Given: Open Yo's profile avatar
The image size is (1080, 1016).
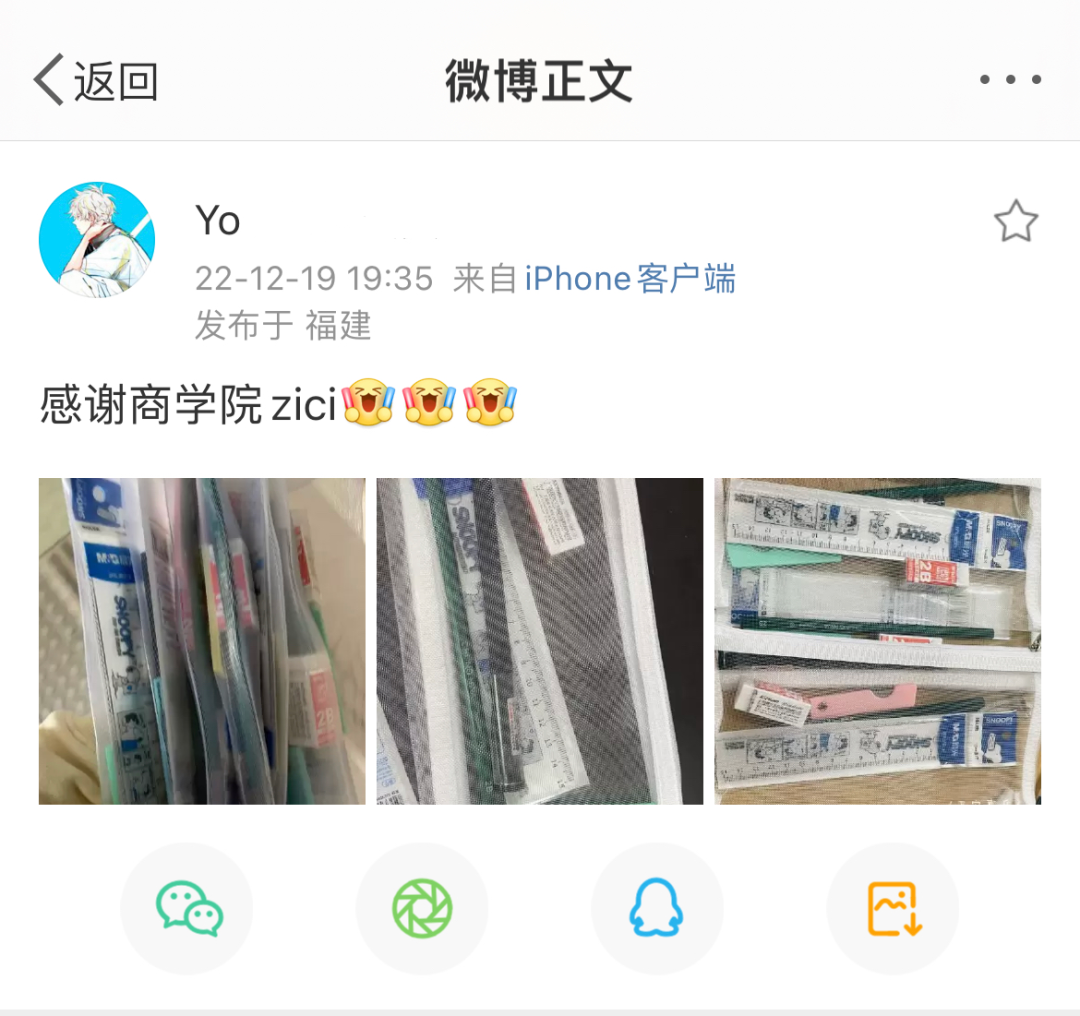Looking at the screenshot, I should point(97,240).
